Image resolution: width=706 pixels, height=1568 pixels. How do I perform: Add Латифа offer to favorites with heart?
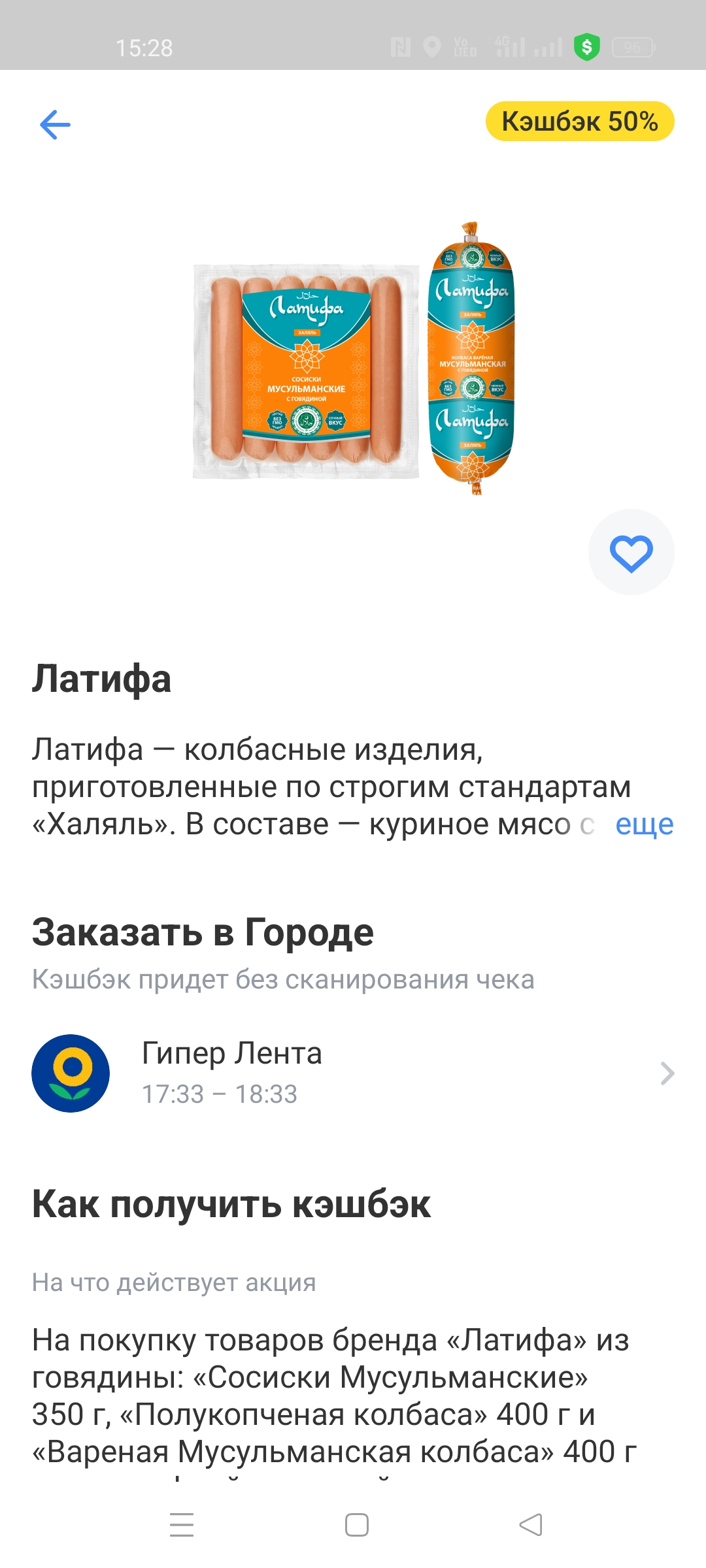tap(631, 552)
